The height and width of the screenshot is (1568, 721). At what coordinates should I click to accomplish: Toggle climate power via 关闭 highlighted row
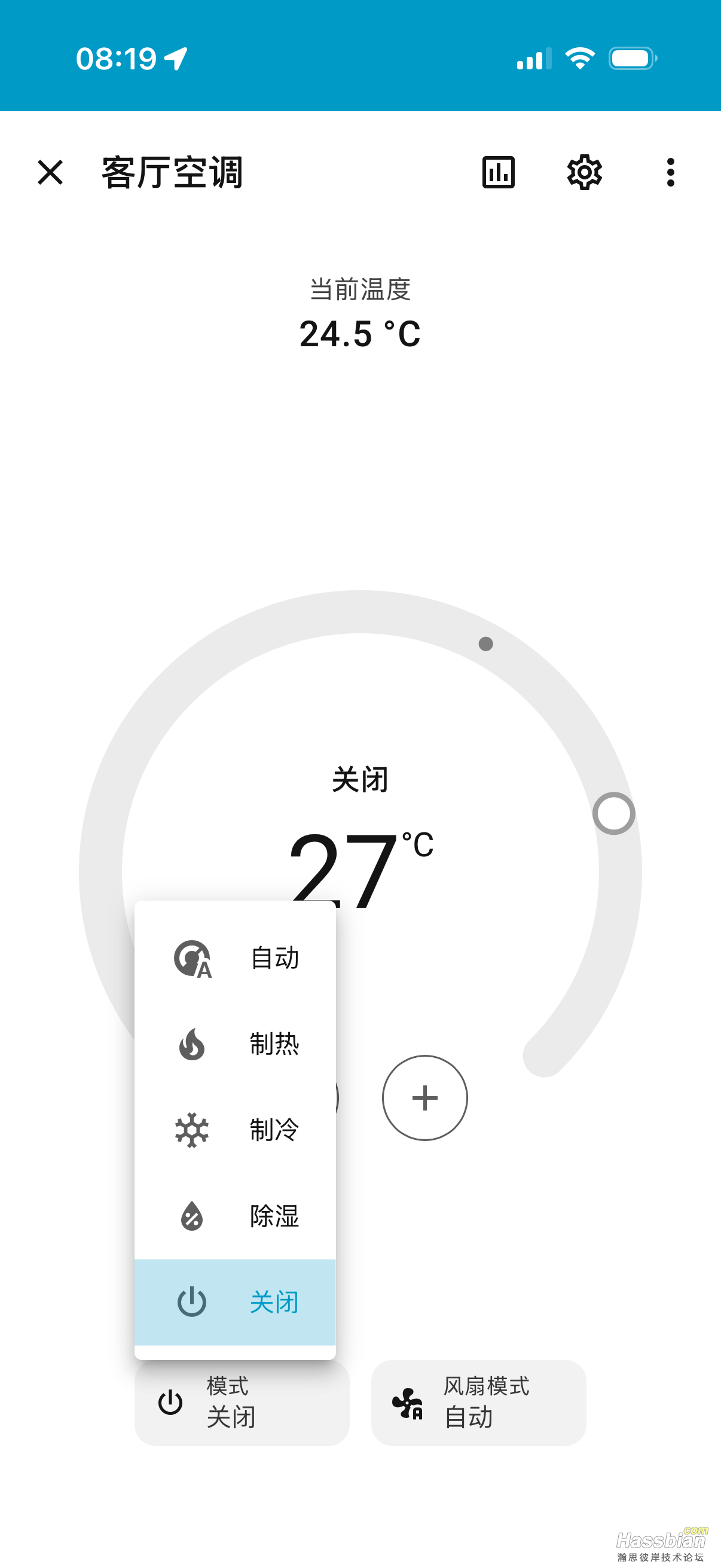236,1302
